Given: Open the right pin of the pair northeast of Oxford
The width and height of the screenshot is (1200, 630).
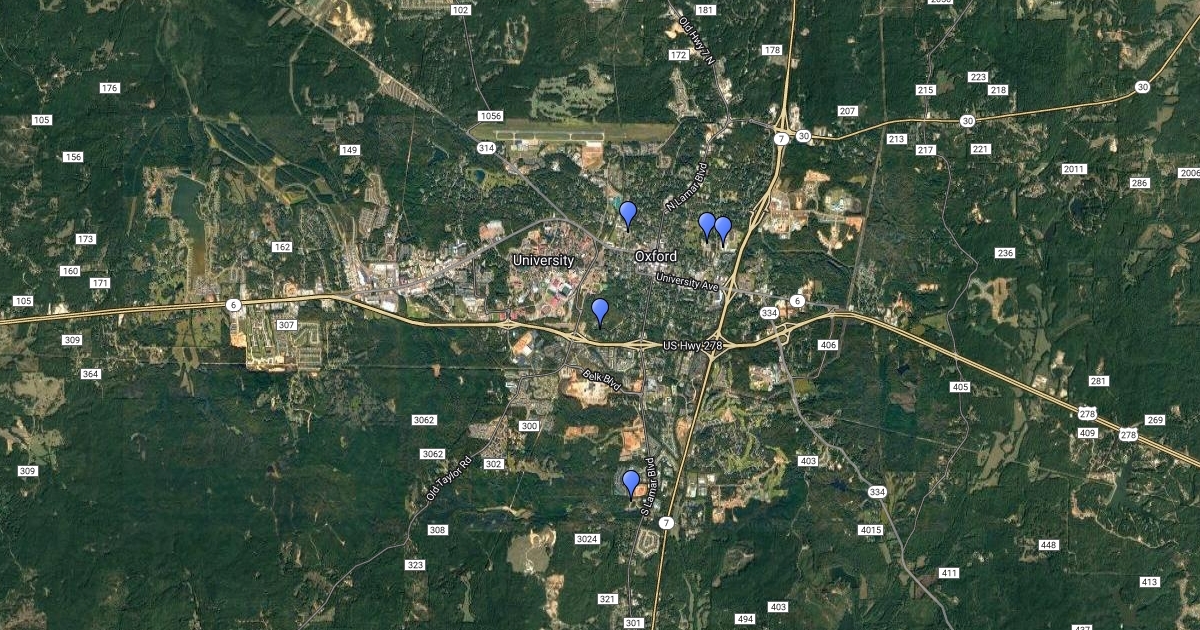Looking at the screenshot, I should [x=723, y=228].
